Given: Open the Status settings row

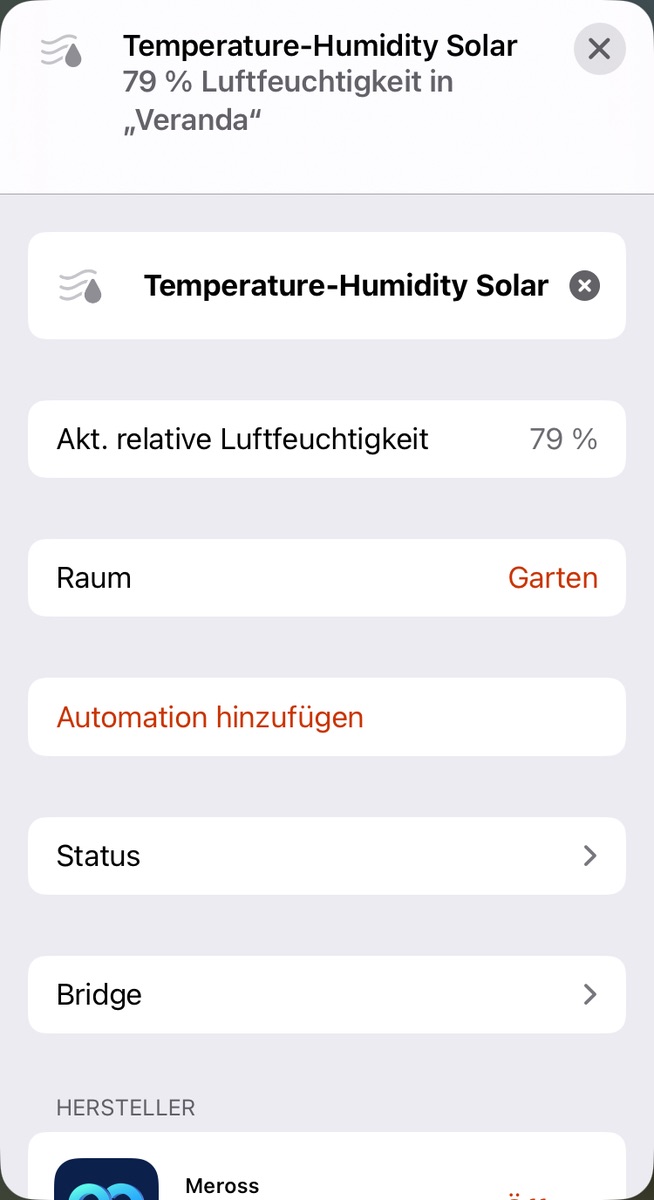Looking at the screenshot, I should click(x=326, y=856).
